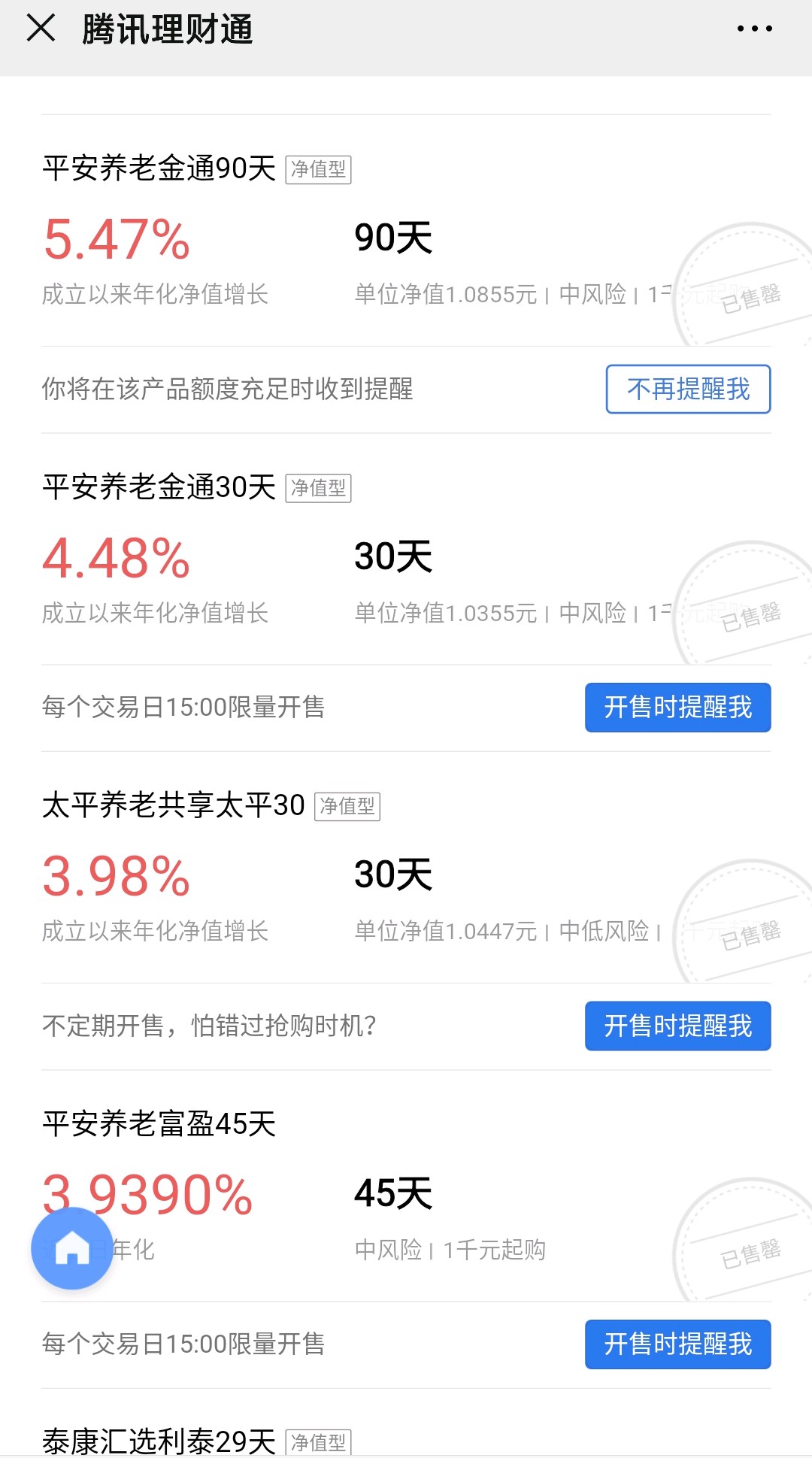Image resolution: width=812 pixels, height=1458 pixels.
Task: Tap 开售时提醒我 for 平安养老金通30天
Action: pyautogui.click(x=677, y=707)
